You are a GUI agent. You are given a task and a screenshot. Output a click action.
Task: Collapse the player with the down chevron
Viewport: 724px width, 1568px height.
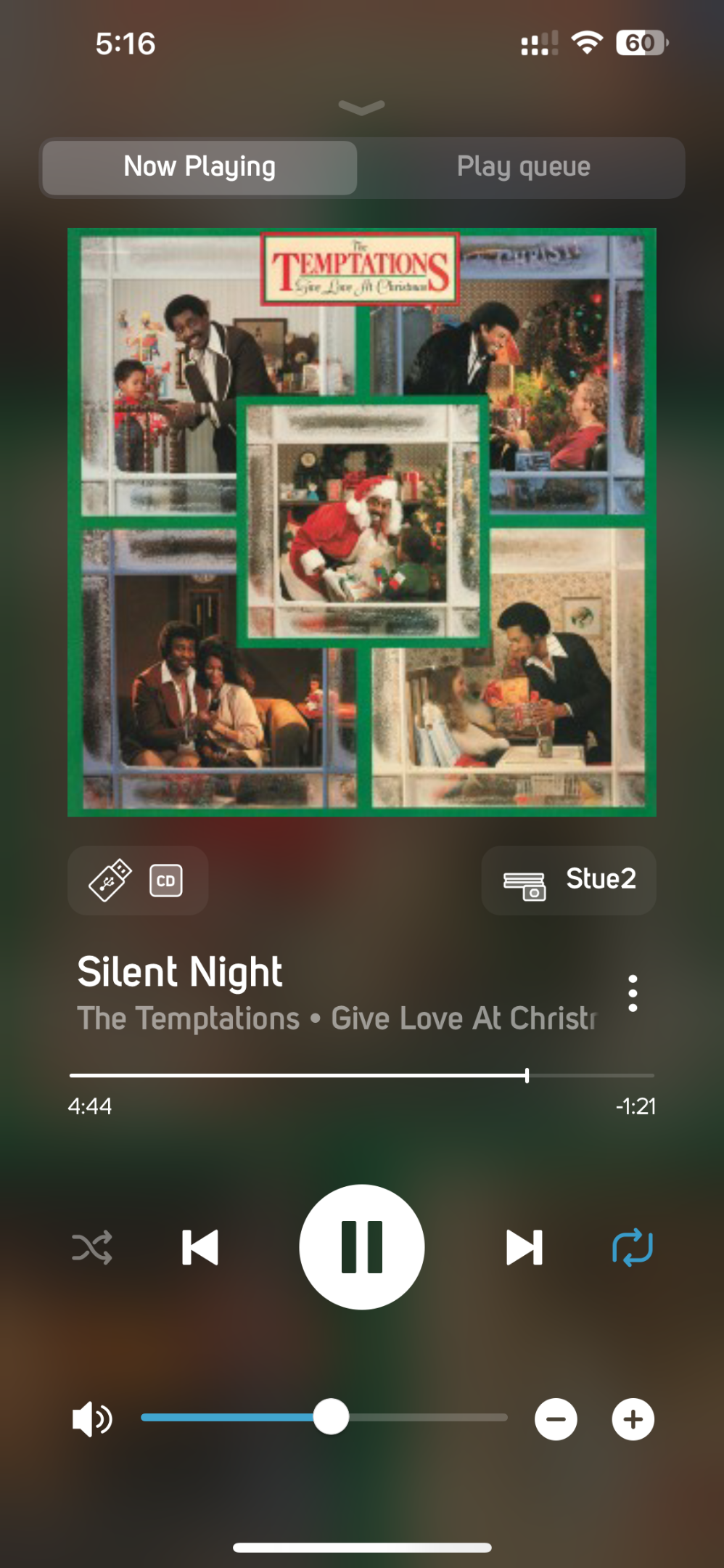point(361,107)
